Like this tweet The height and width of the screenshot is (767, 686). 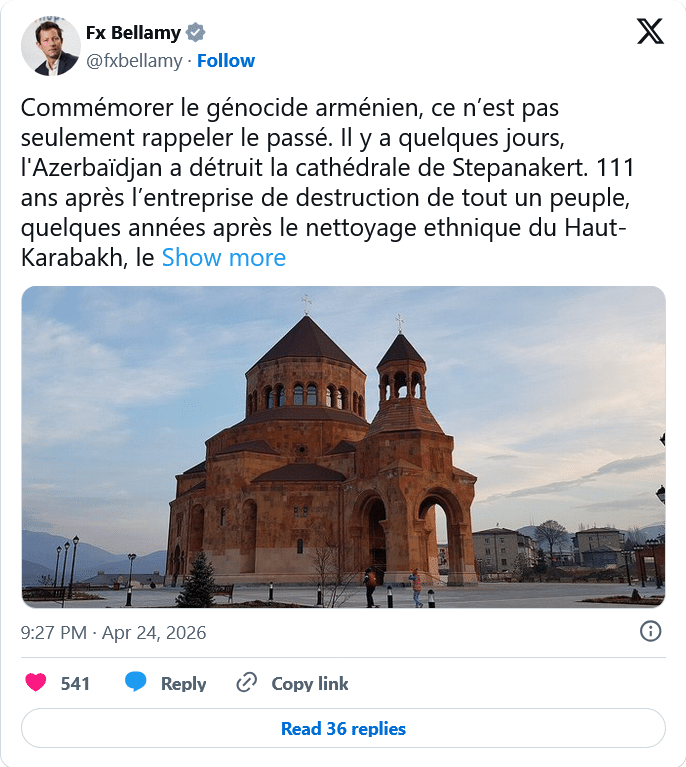[37, 683]
